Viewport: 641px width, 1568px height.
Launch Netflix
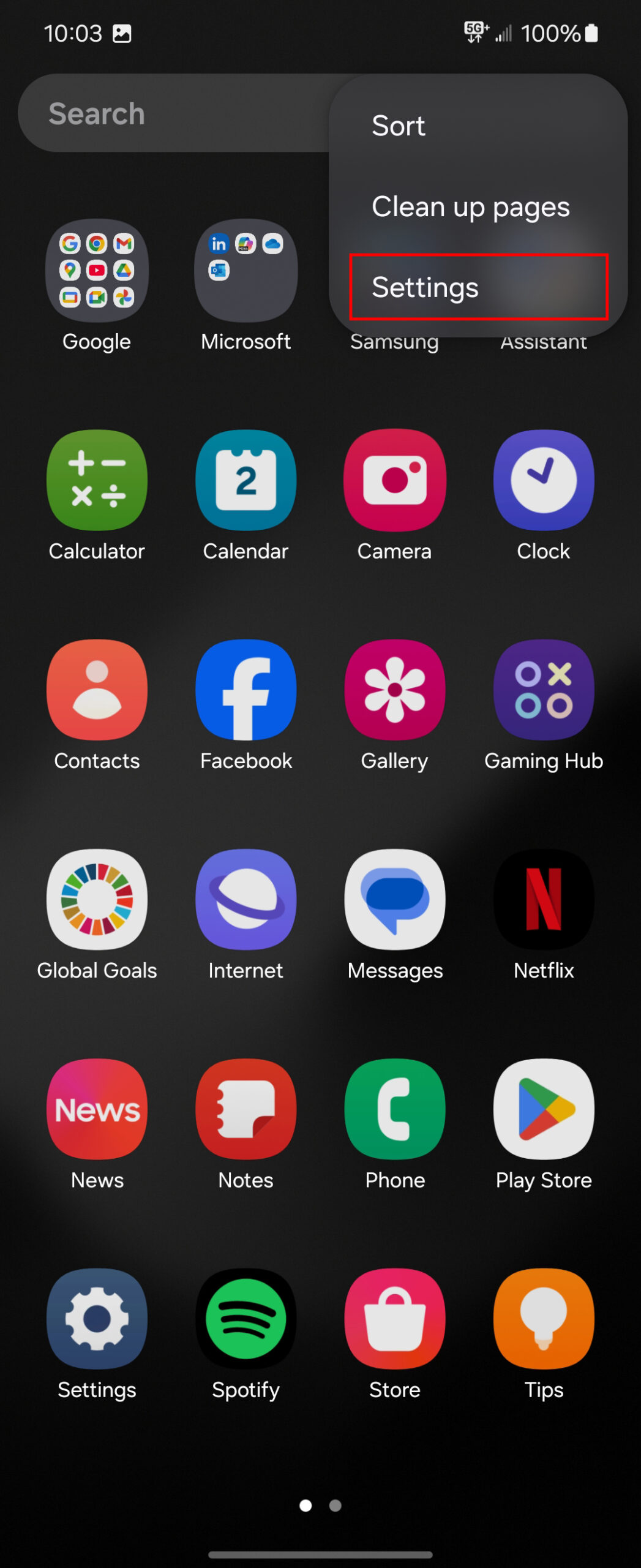(x=544, y=900)
